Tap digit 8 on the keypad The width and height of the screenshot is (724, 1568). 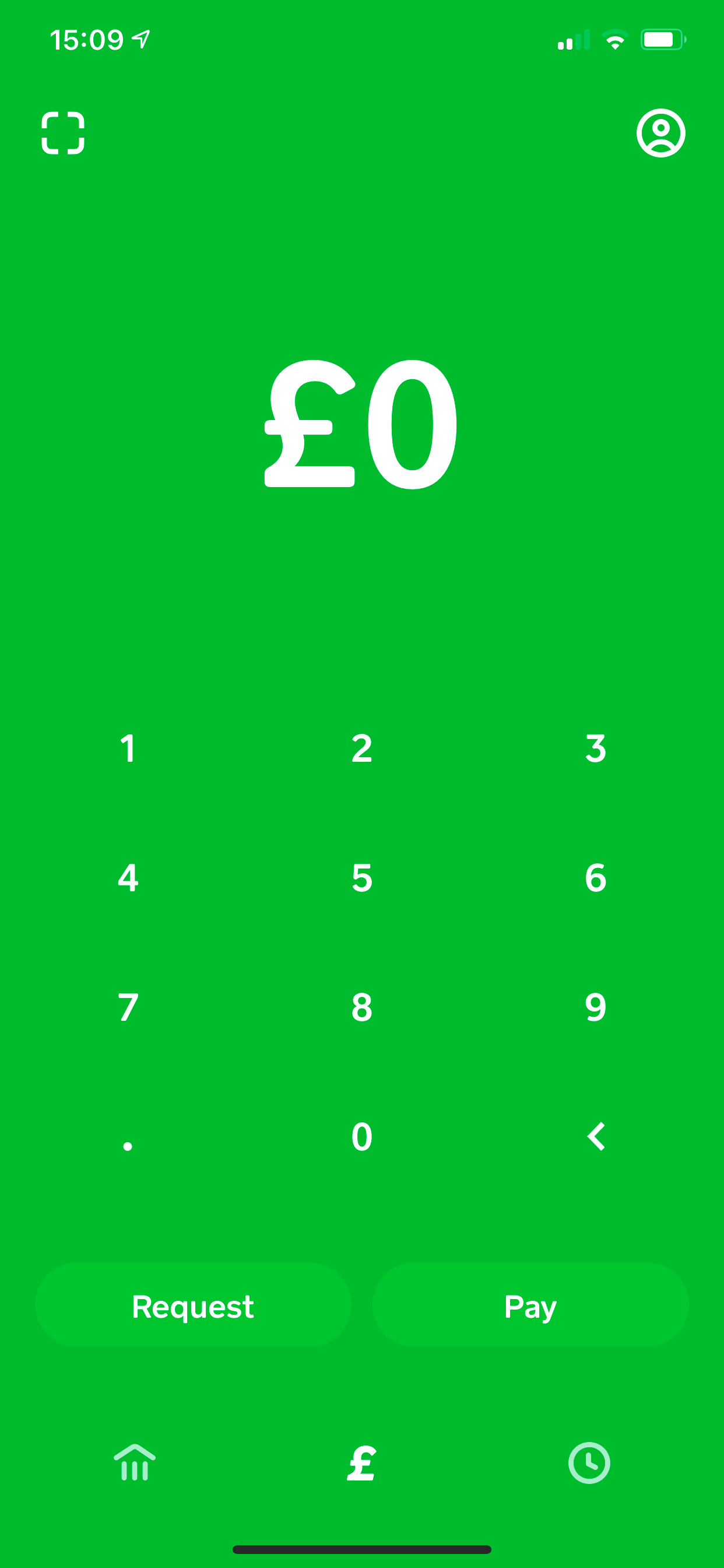[361, 1007]
